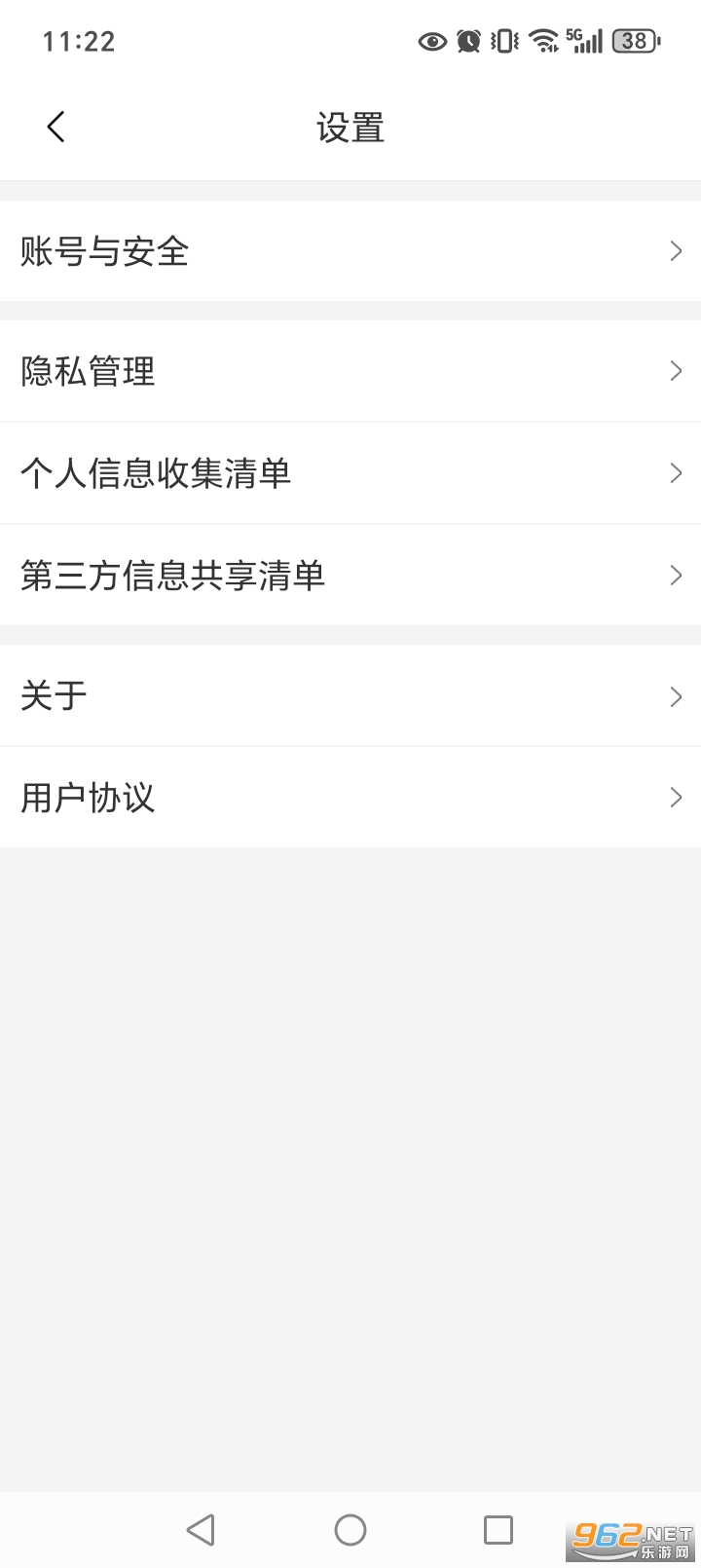Tap the battery indicator showing 38
The height and width of the screenshot is (1568, 701).
click(x=632, y=40)
